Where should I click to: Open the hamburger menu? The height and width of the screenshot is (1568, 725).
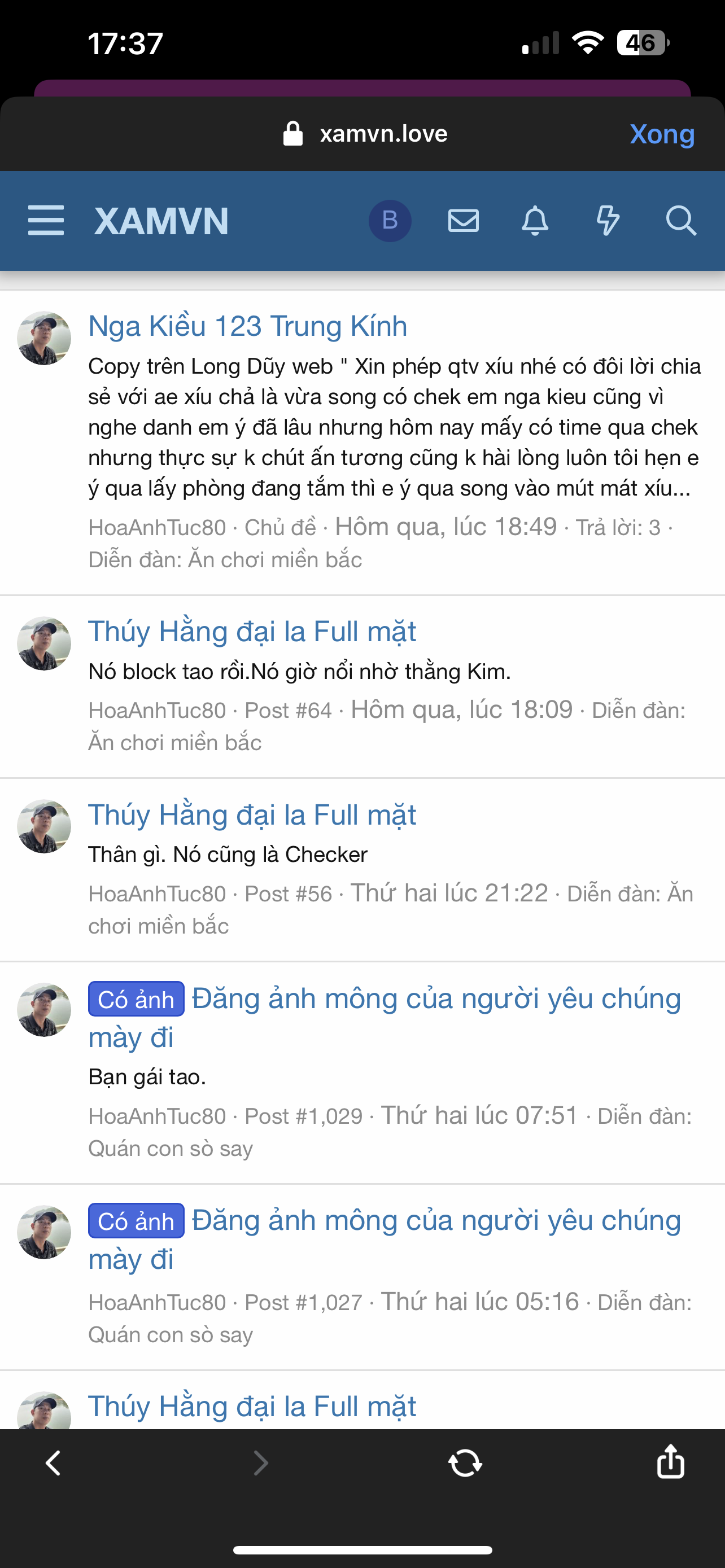coord(46,220)
